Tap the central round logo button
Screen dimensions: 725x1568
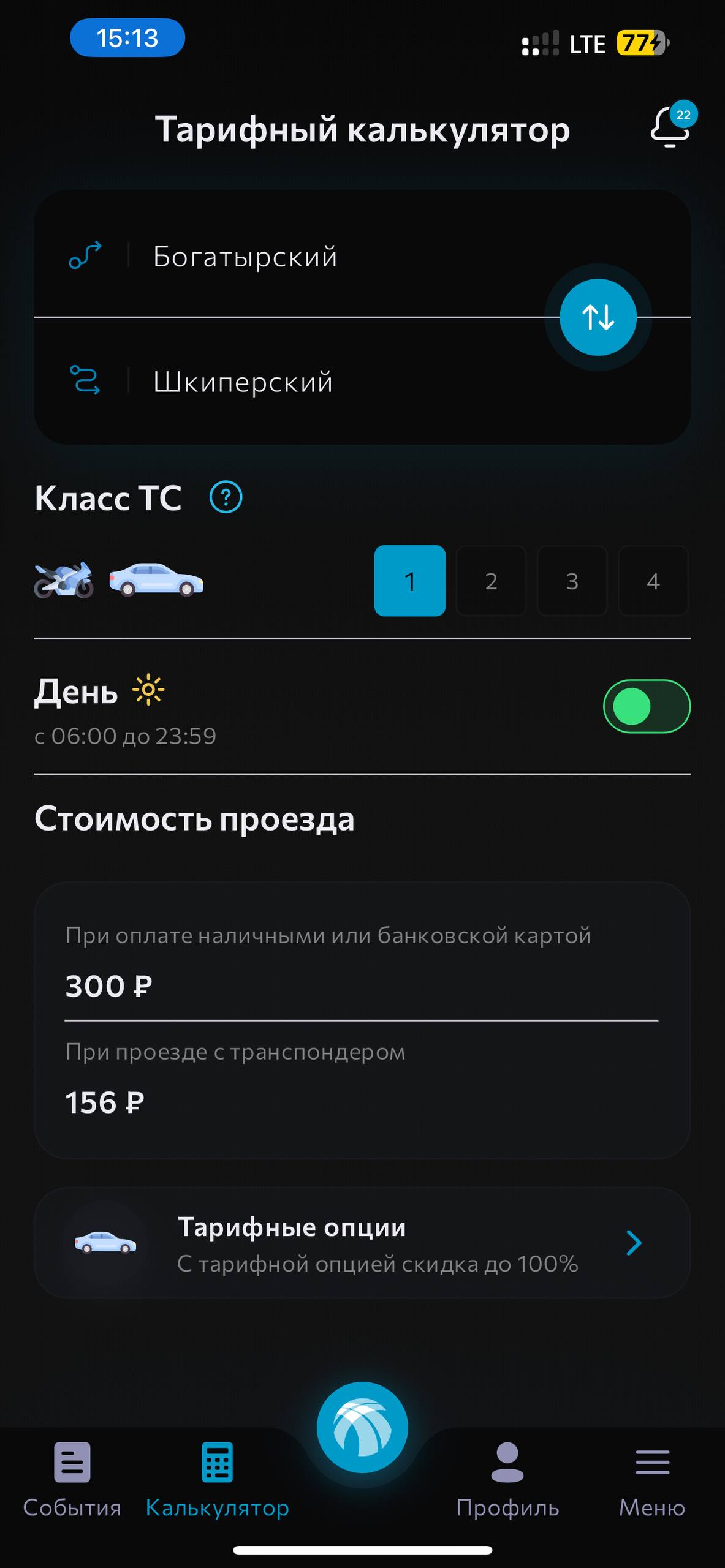click(x=362, y=1427)
